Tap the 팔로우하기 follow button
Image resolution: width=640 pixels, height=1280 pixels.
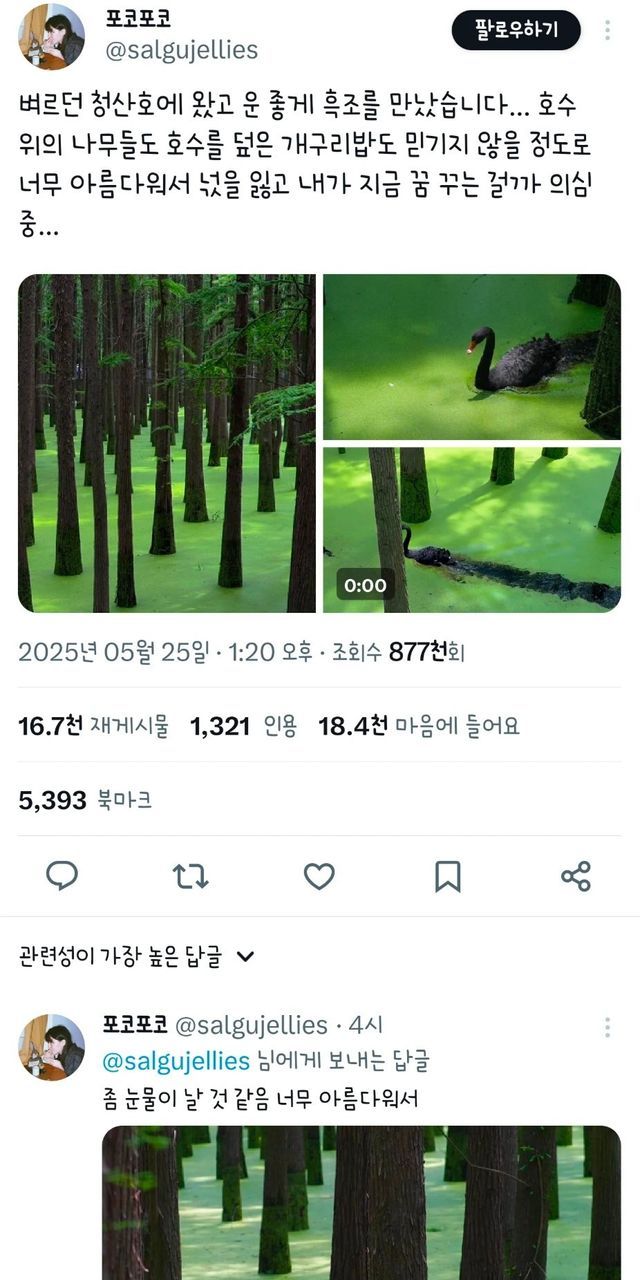(x=516, y=30)
